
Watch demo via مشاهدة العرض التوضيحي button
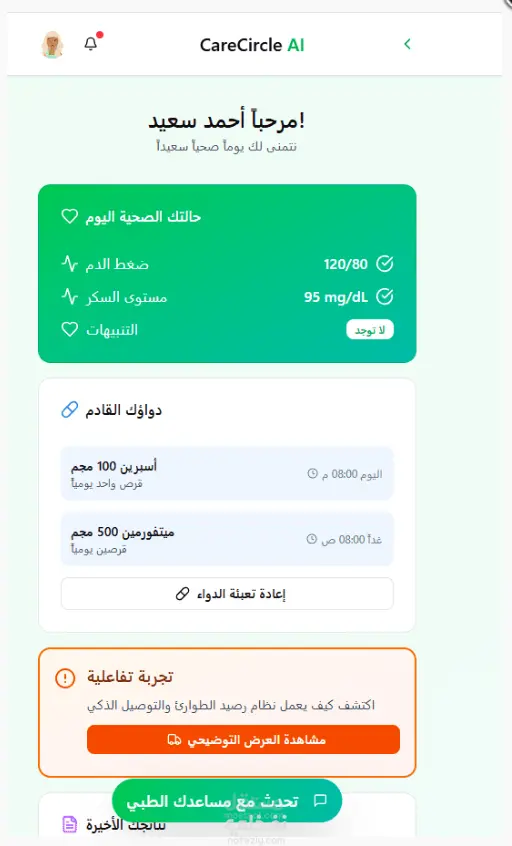click(243, 739)
